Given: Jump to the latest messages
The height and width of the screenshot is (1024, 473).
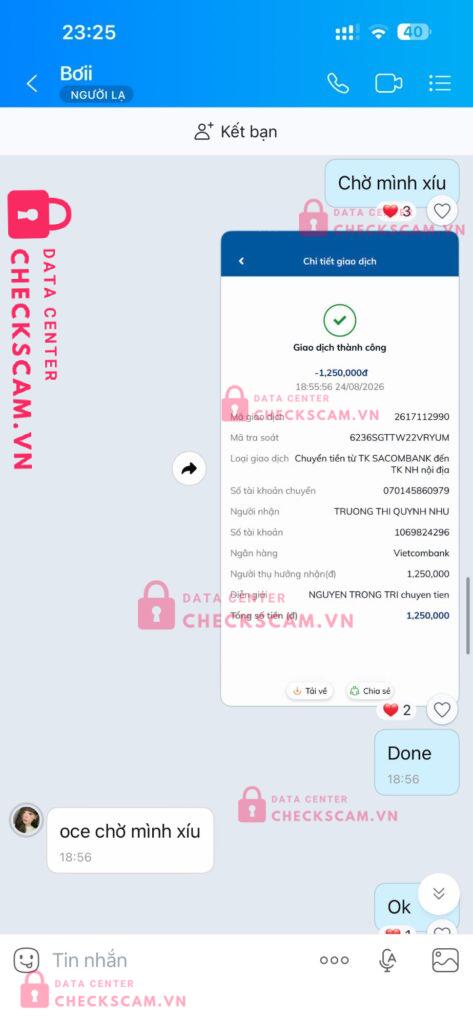Looking at the screenshot, I should (x=439, y=893).
